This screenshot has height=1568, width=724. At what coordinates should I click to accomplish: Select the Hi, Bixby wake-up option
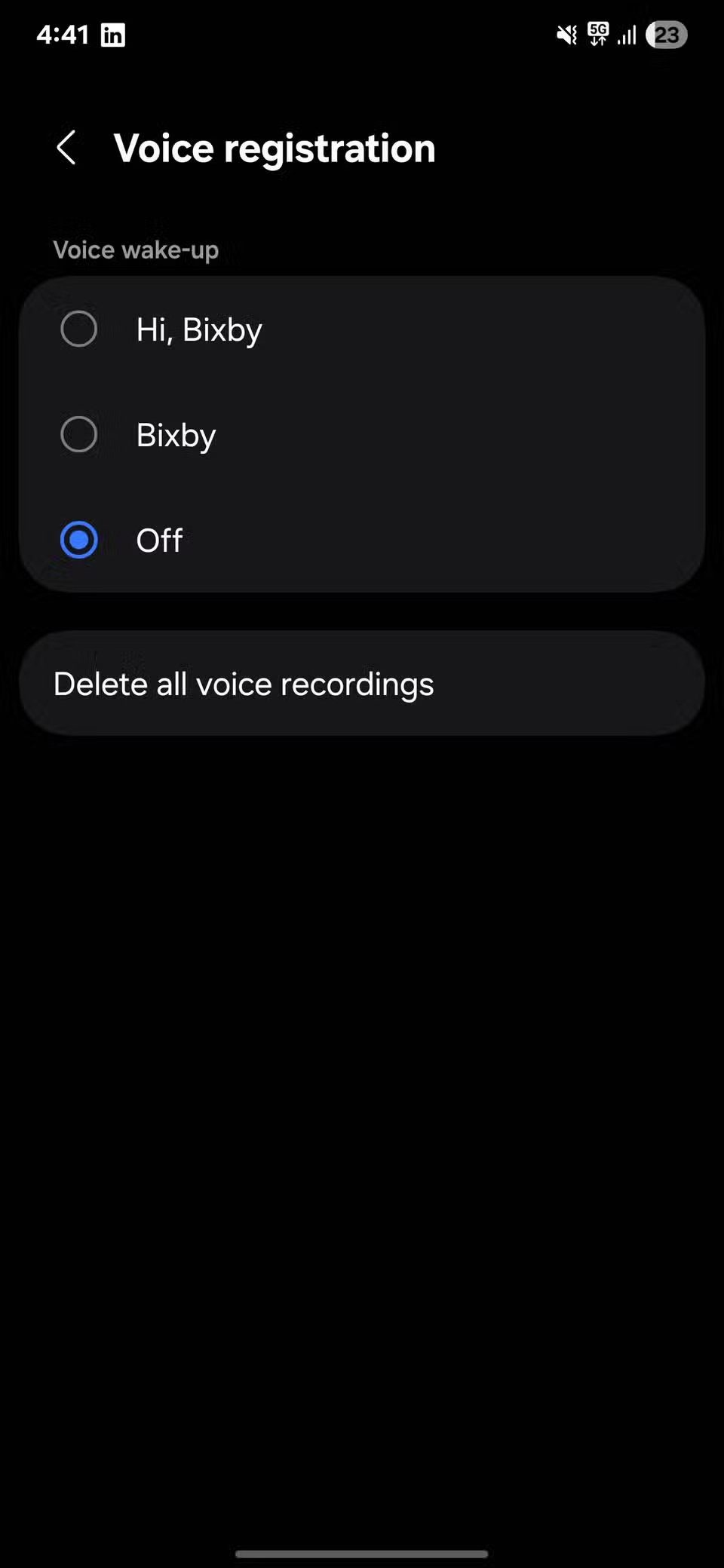pyautogui.click(x=78, y=329)
